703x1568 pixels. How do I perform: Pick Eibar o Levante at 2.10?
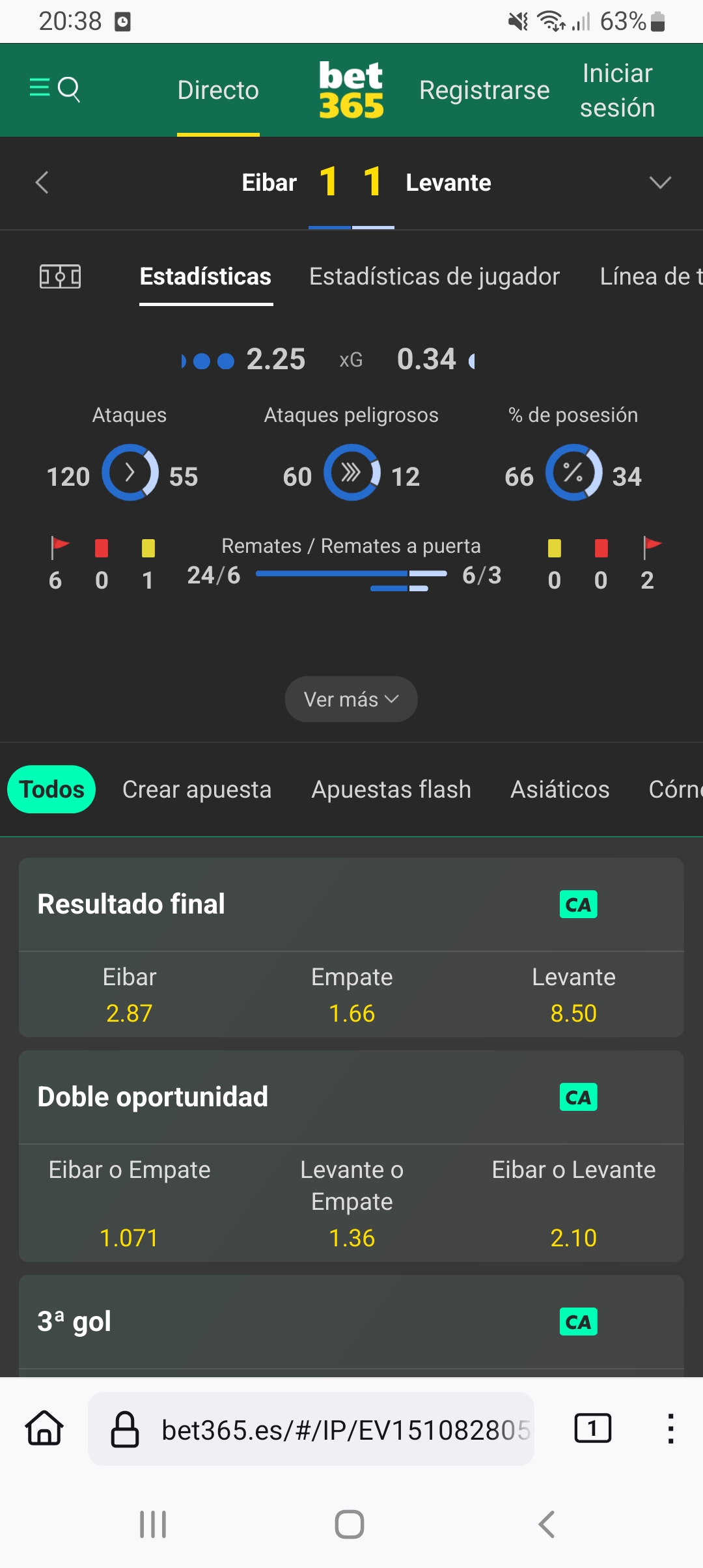point(573,1205)
